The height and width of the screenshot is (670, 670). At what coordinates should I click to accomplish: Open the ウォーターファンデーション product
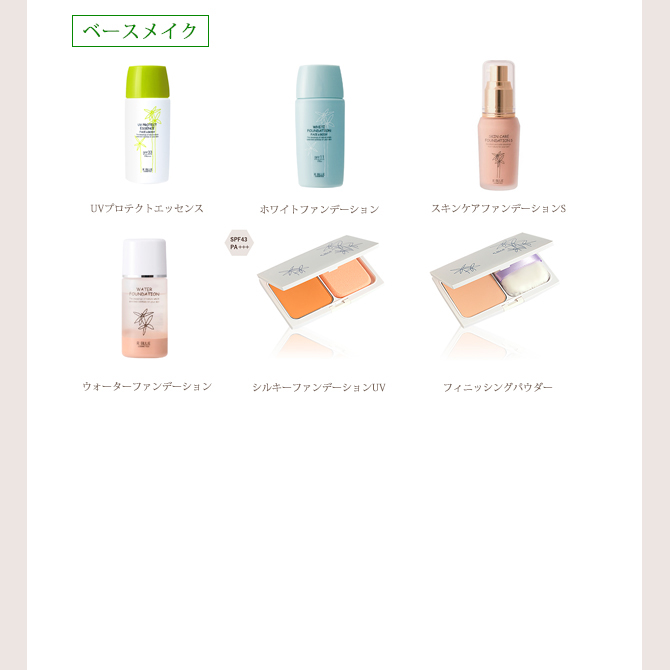[146, 298]
